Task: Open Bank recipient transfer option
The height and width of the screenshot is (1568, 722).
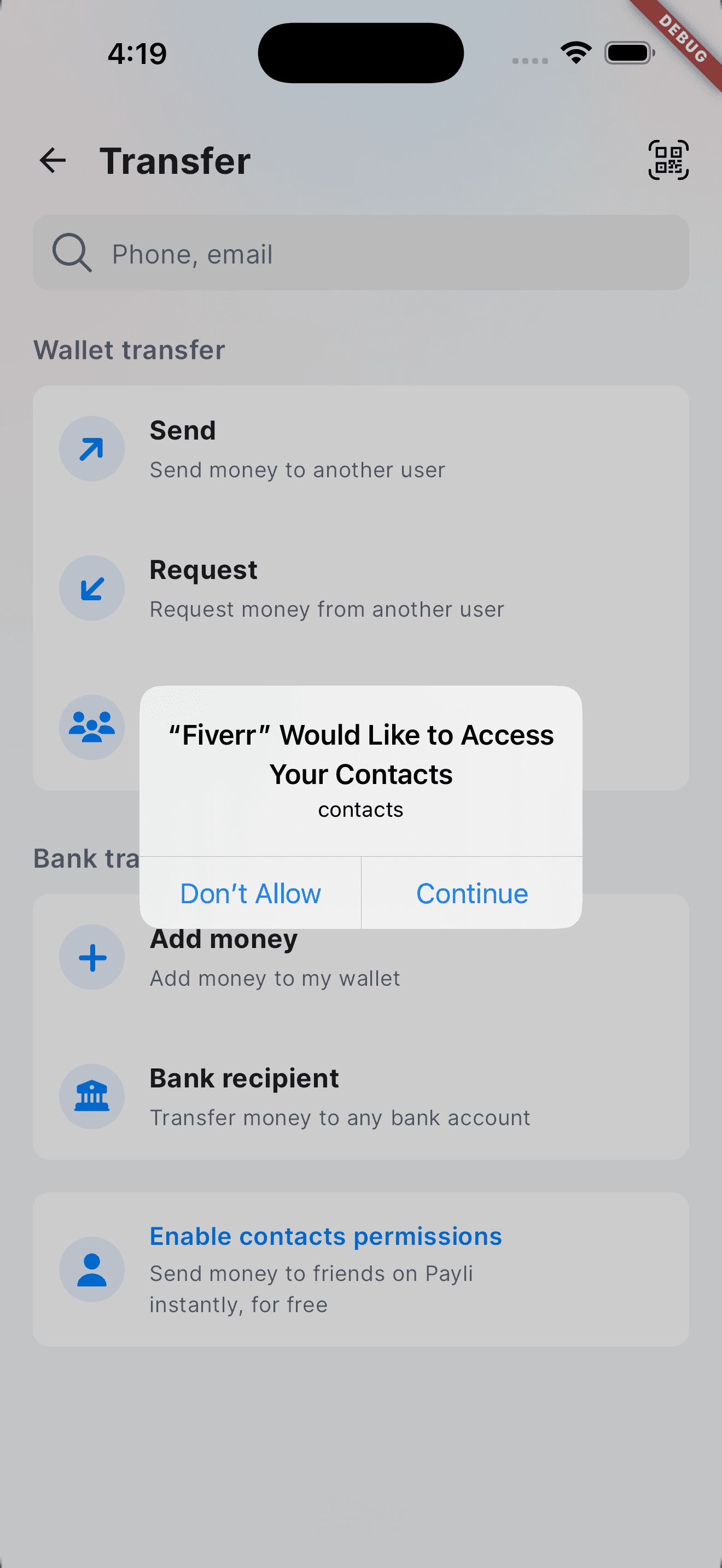Action: pos(361,1097)
